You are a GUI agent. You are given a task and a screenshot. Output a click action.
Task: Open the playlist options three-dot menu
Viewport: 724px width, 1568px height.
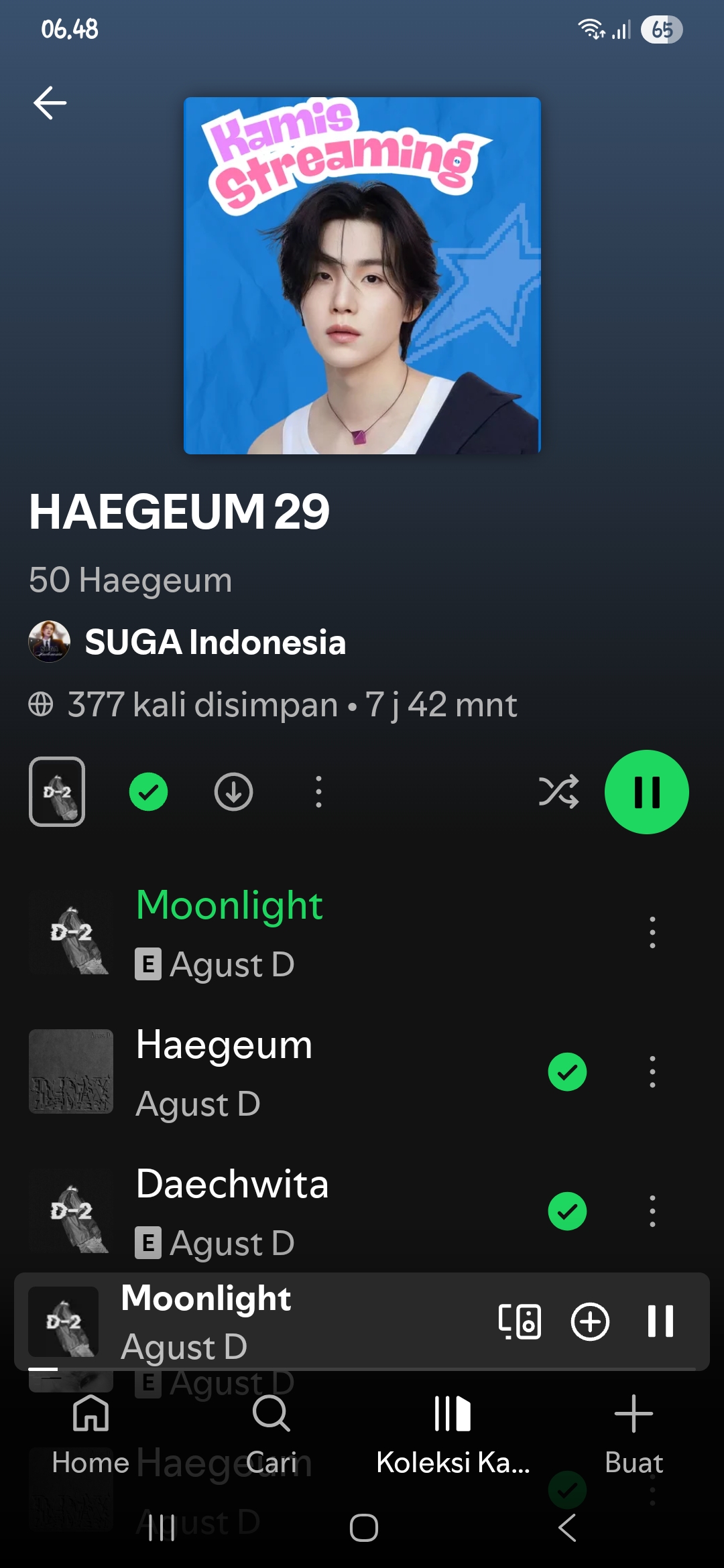[317, 791]
